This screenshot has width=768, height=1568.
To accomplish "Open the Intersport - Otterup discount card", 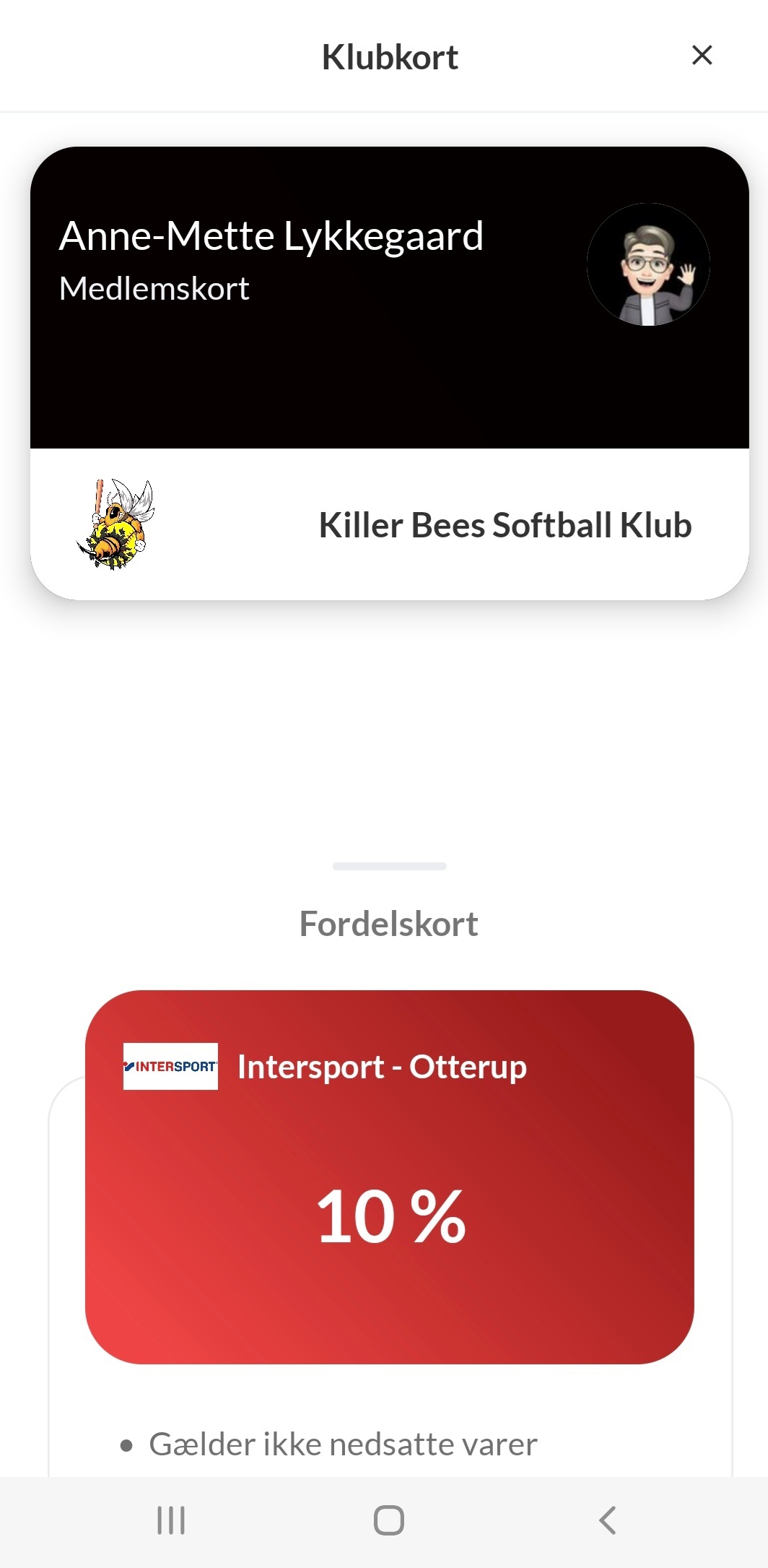I will pos(389,1176).
